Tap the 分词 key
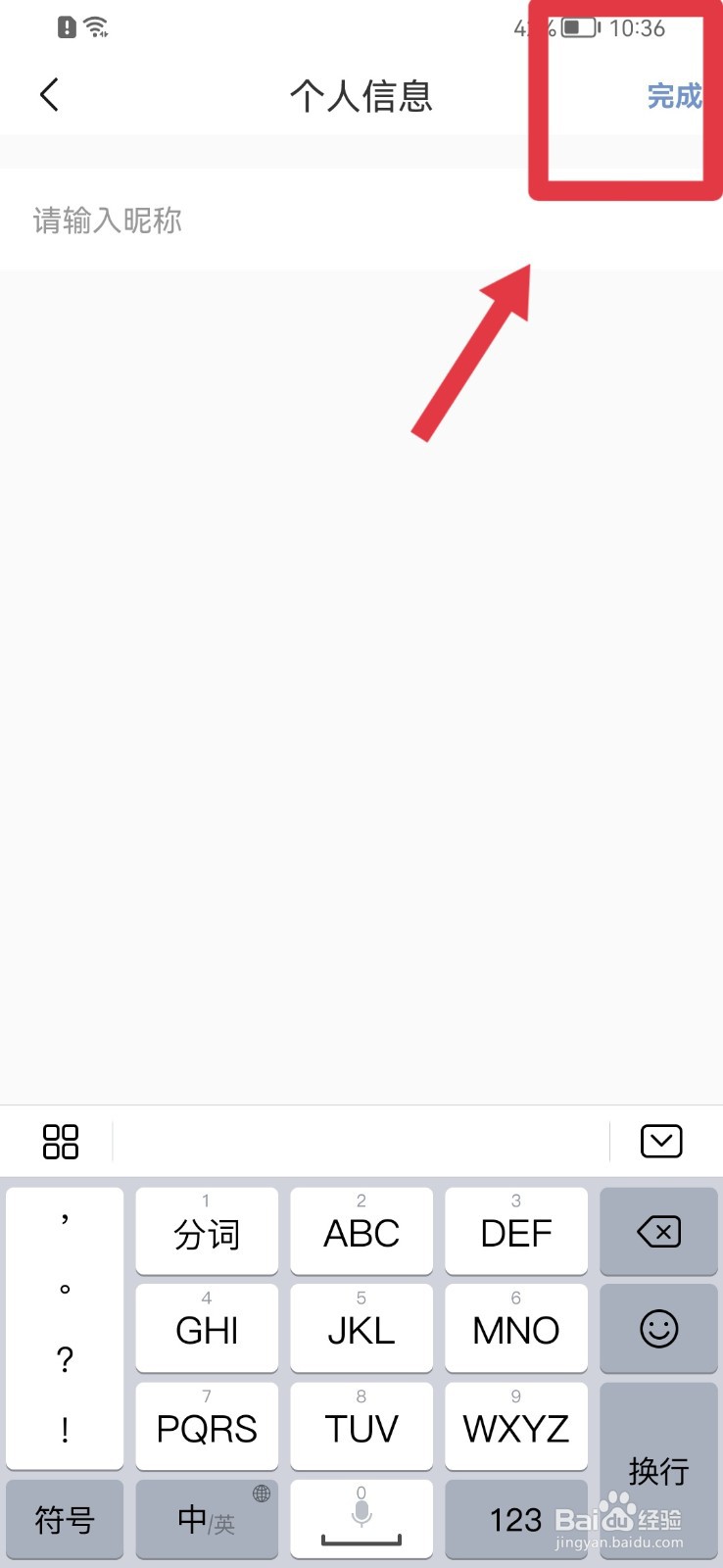The height and width of the screenshot is (1568, 723). pos(207,1232)
